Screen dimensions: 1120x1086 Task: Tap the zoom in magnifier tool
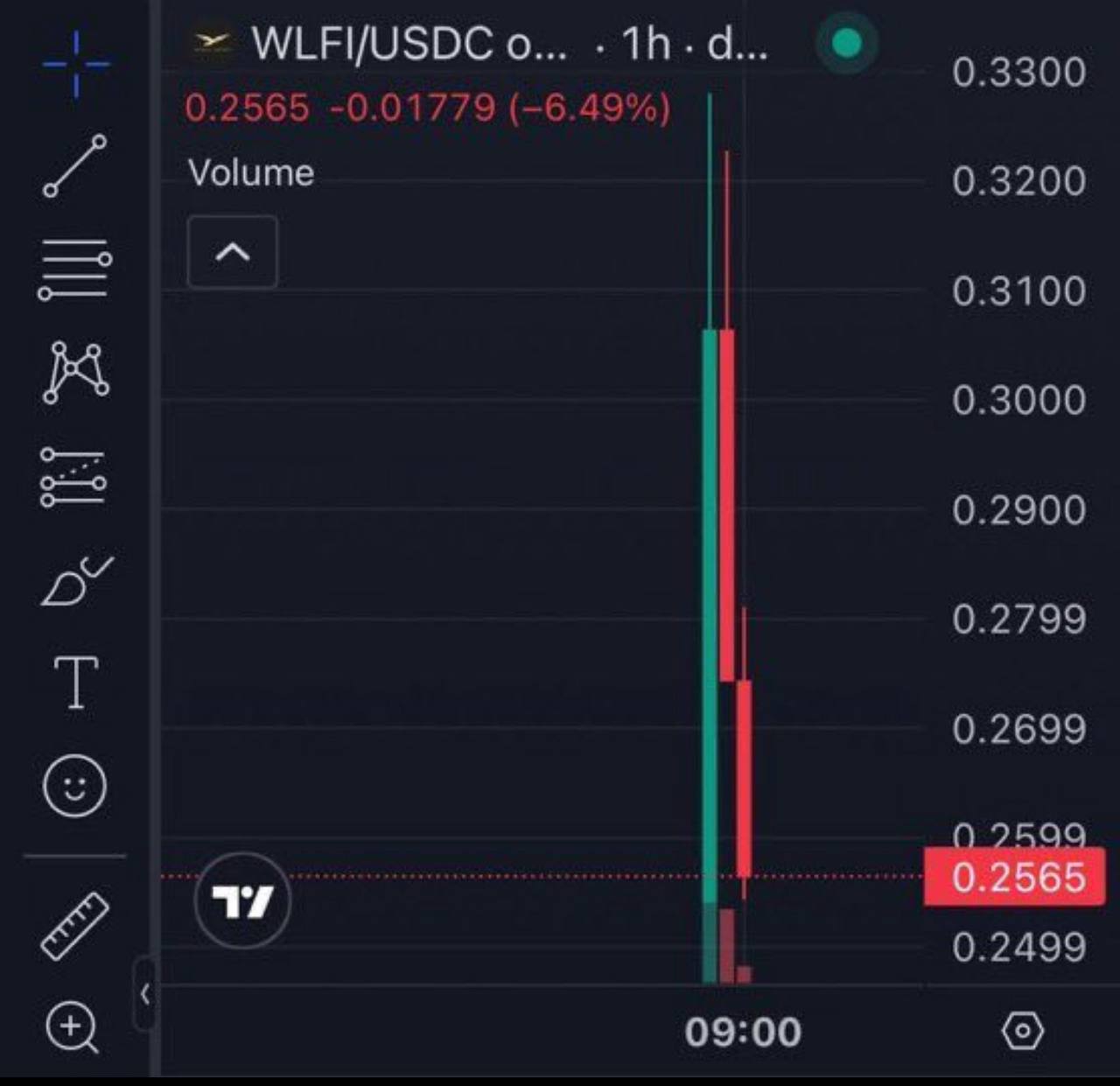click(73, 1027)
